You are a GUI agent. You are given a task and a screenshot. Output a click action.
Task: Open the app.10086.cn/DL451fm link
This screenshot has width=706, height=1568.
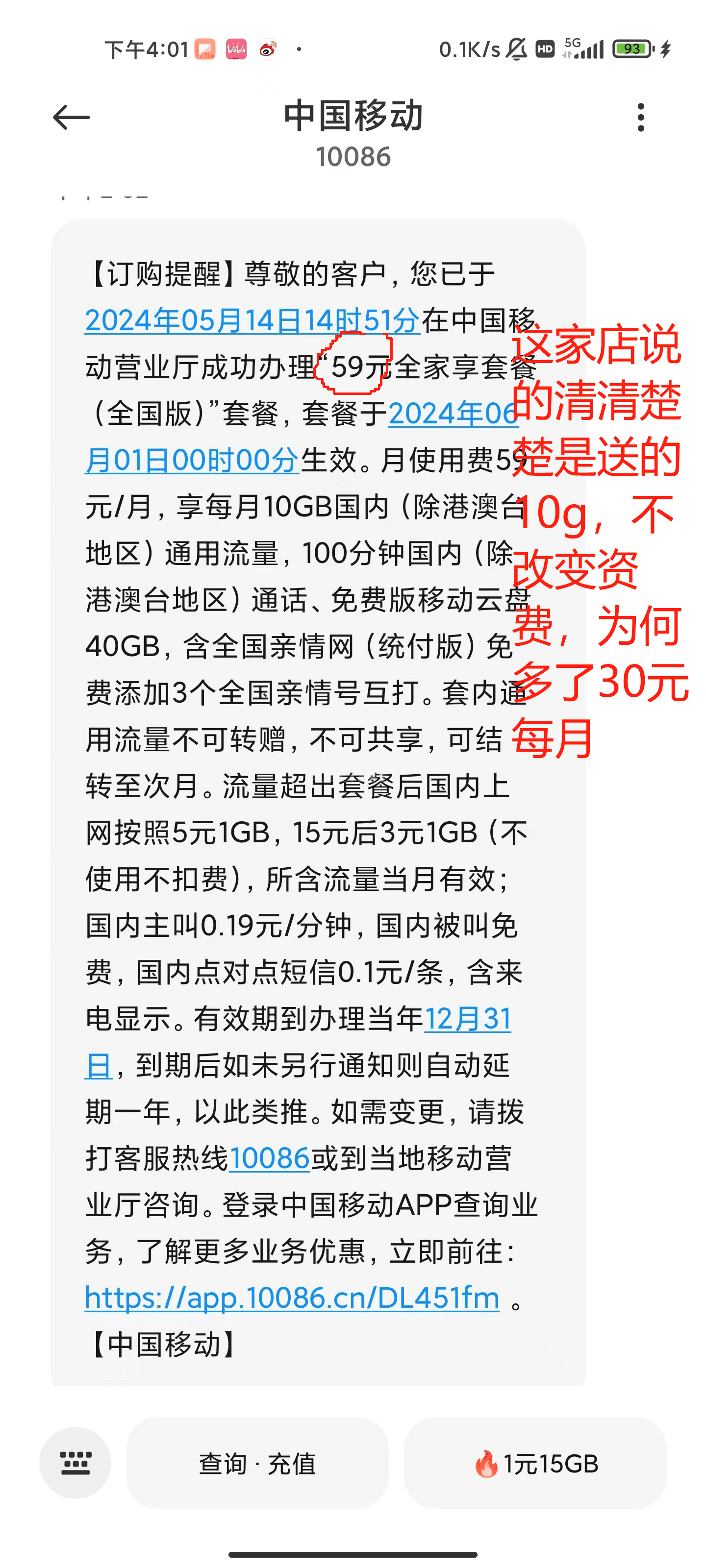pos(292,1298)
